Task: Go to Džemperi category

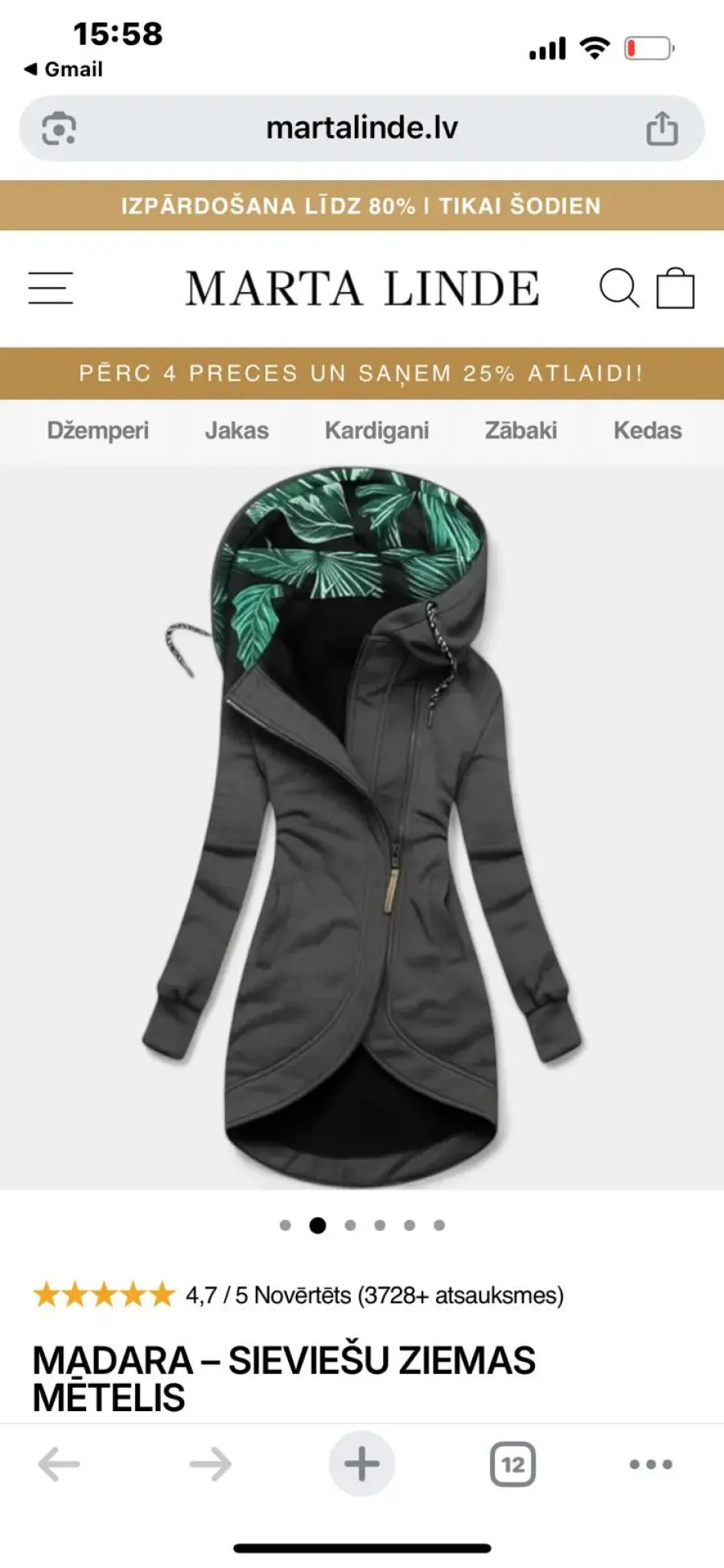Action: tap(98, 430)
